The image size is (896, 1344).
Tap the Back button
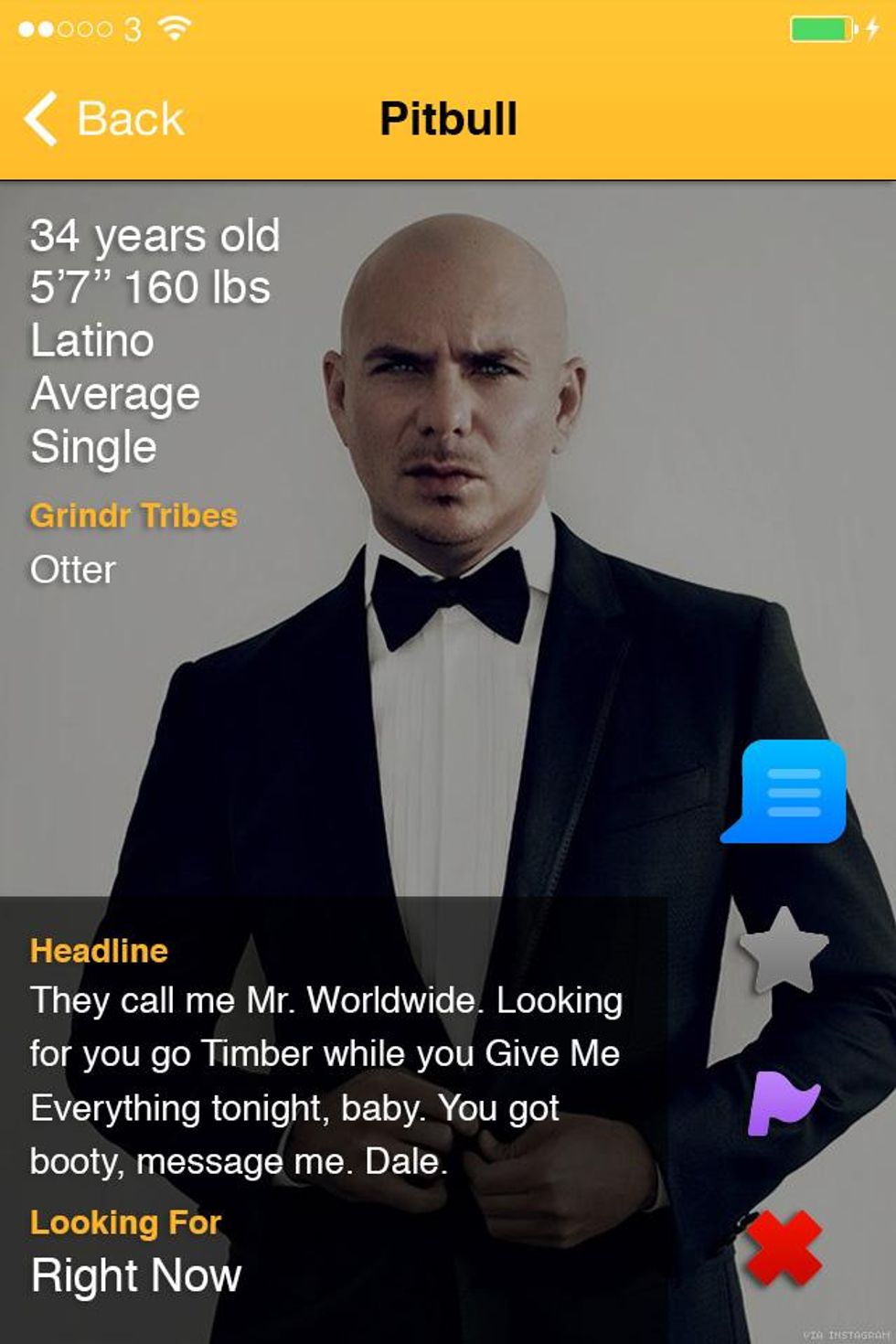point(130,117)
